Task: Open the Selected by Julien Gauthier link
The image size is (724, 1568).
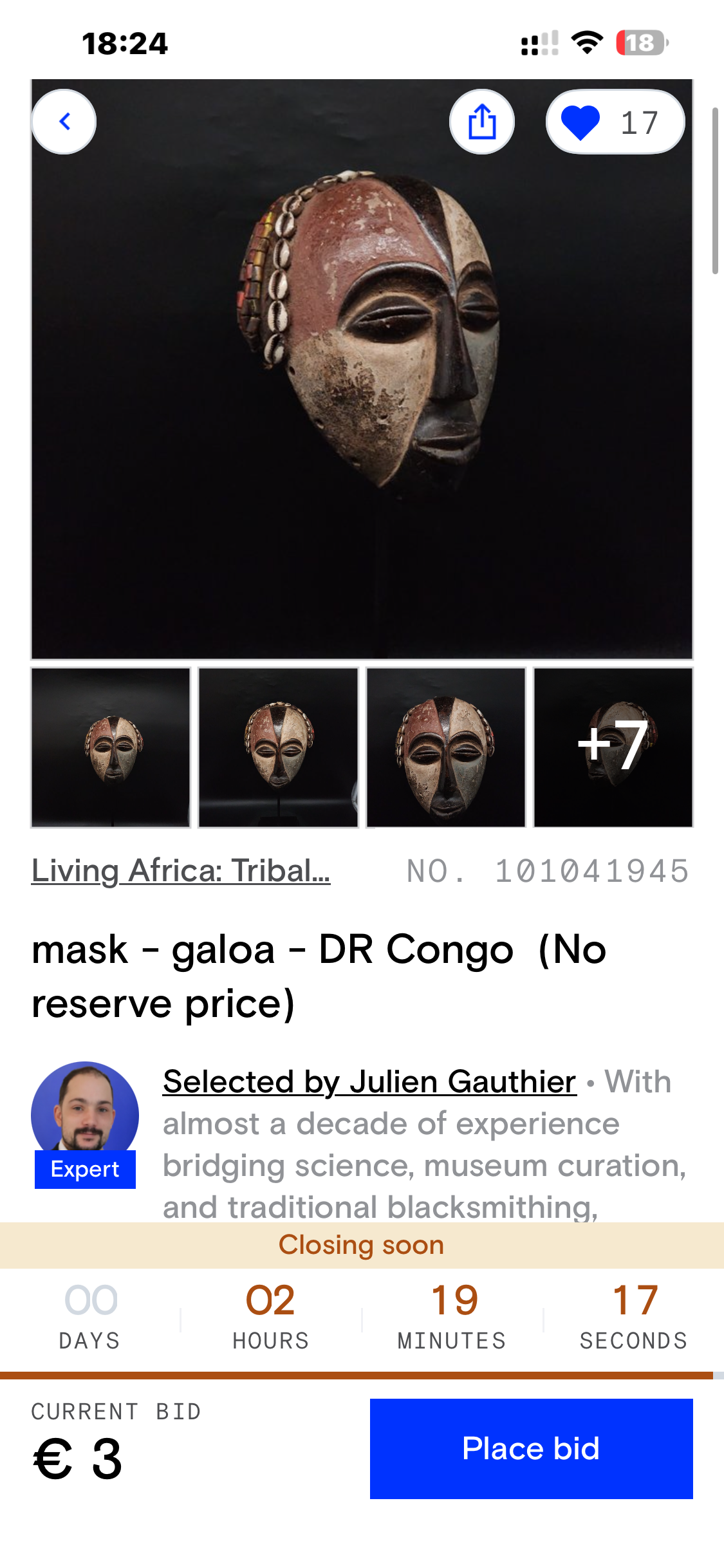Action: [369, 1081]
